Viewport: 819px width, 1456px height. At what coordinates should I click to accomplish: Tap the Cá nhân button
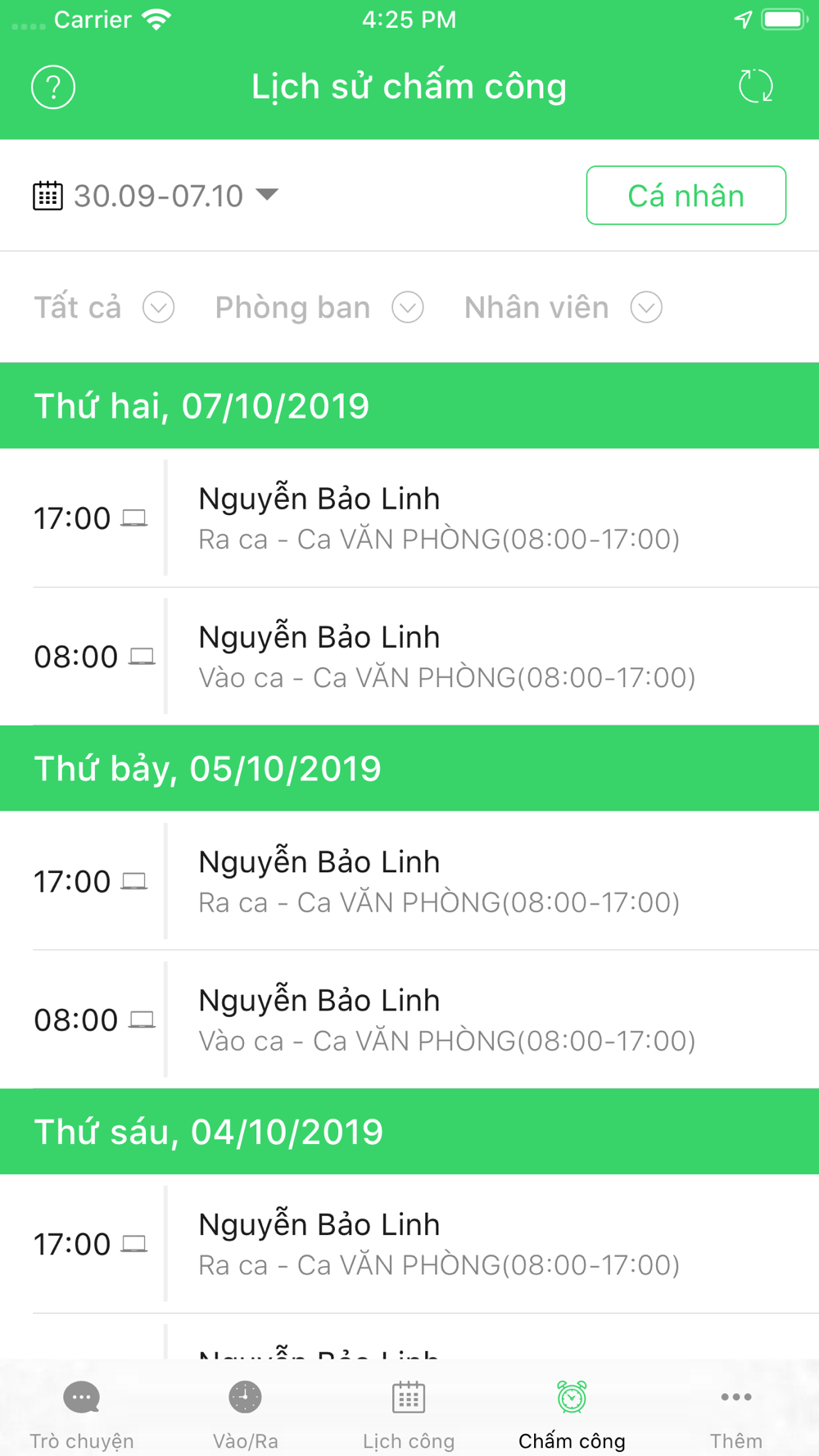686,196
